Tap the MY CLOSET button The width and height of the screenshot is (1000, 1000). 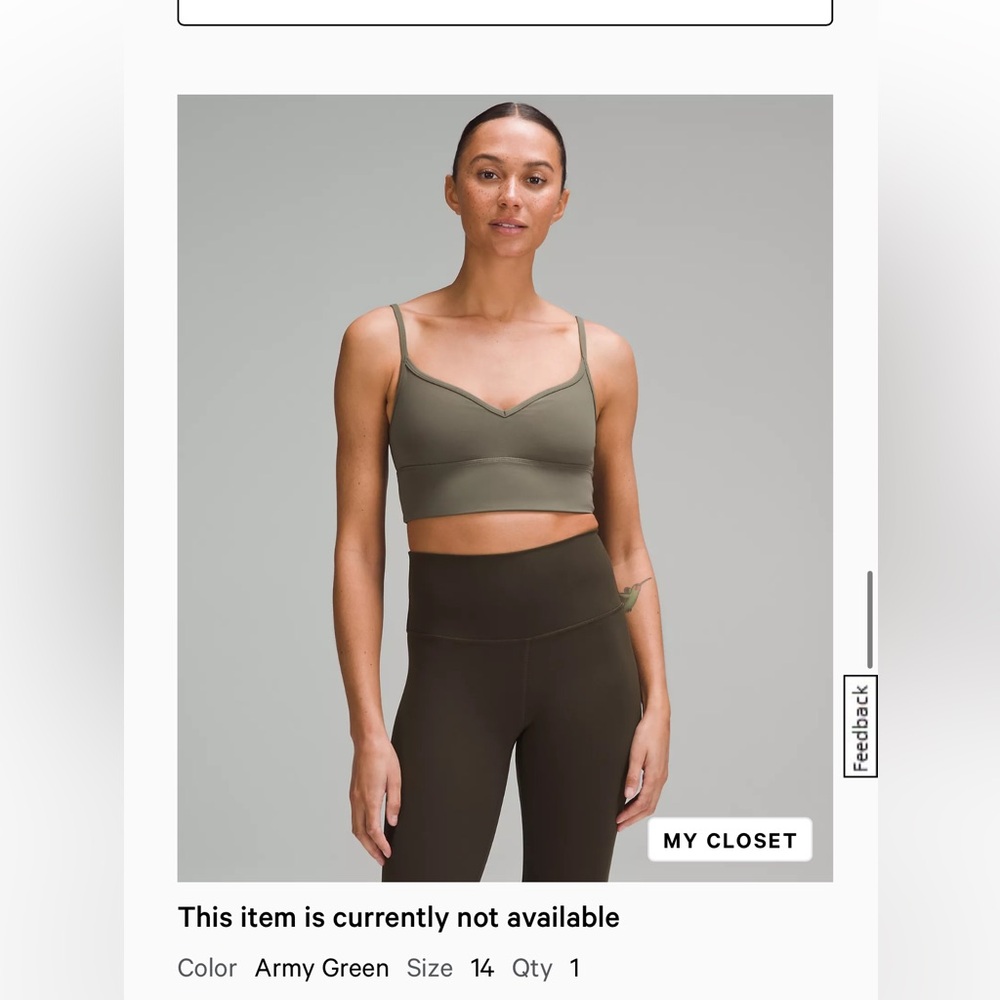tap(730, 840)
